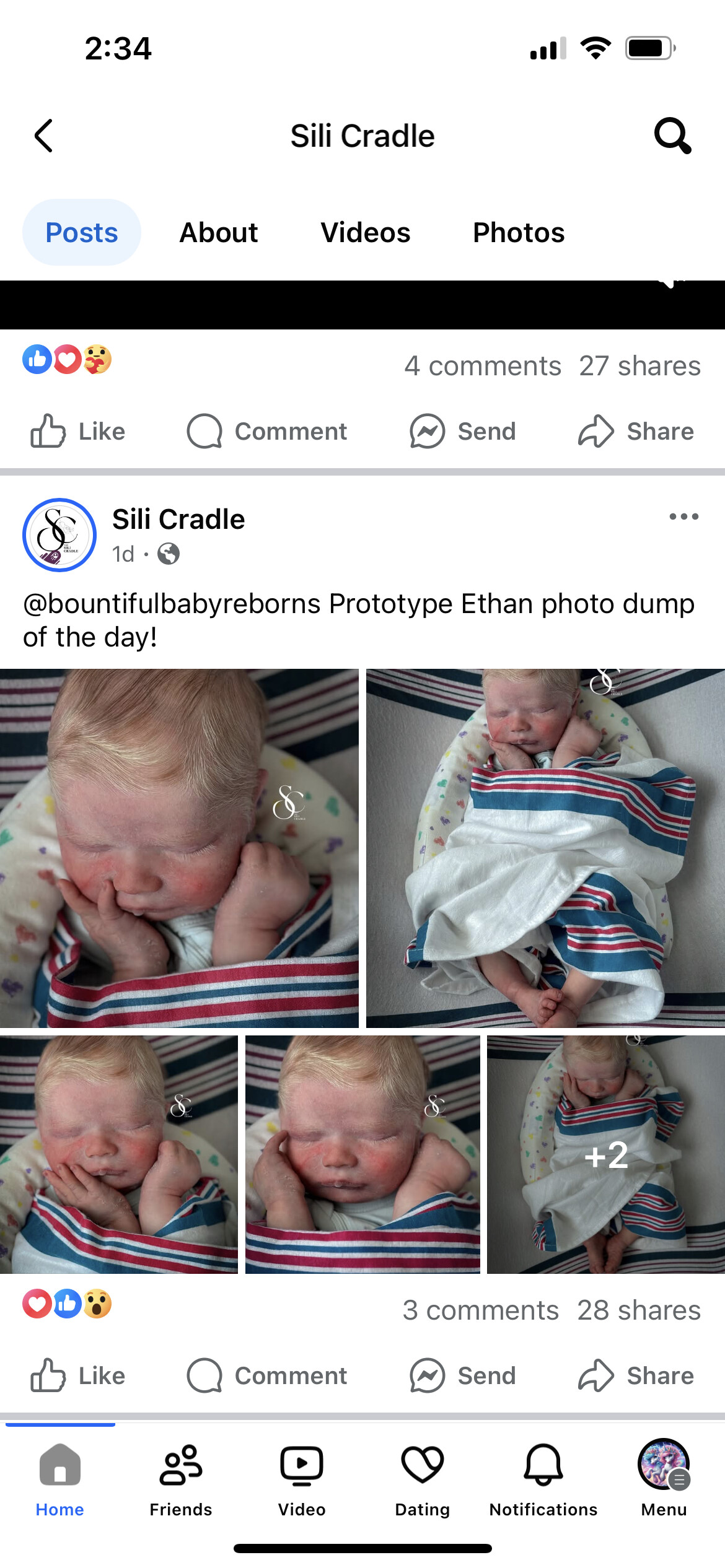Open the Notifications bell tab
This screenshot has width=725, height=1568.
[543, 1481]
